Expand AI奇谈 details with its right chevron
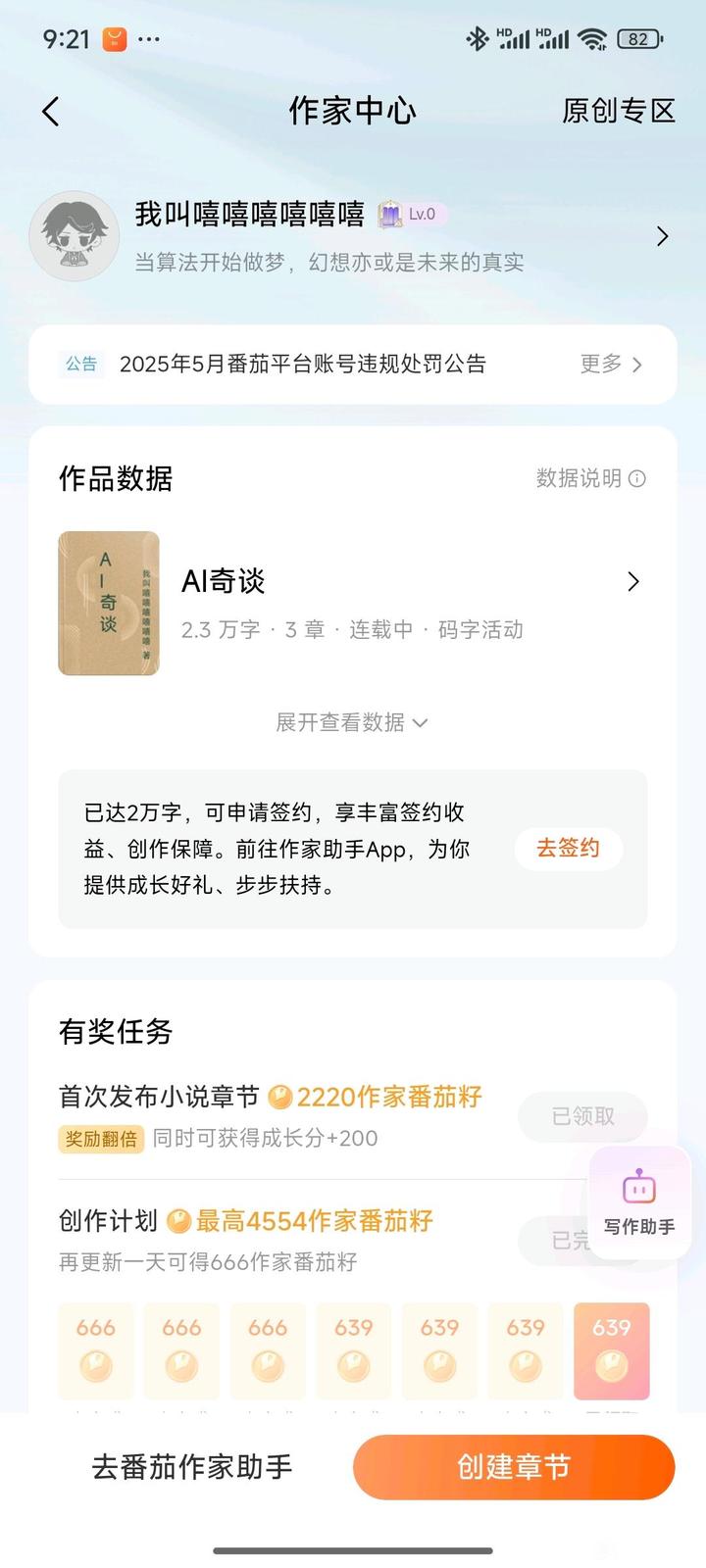This screenshot has height=1568, width=706. click(x=633, y=581)
